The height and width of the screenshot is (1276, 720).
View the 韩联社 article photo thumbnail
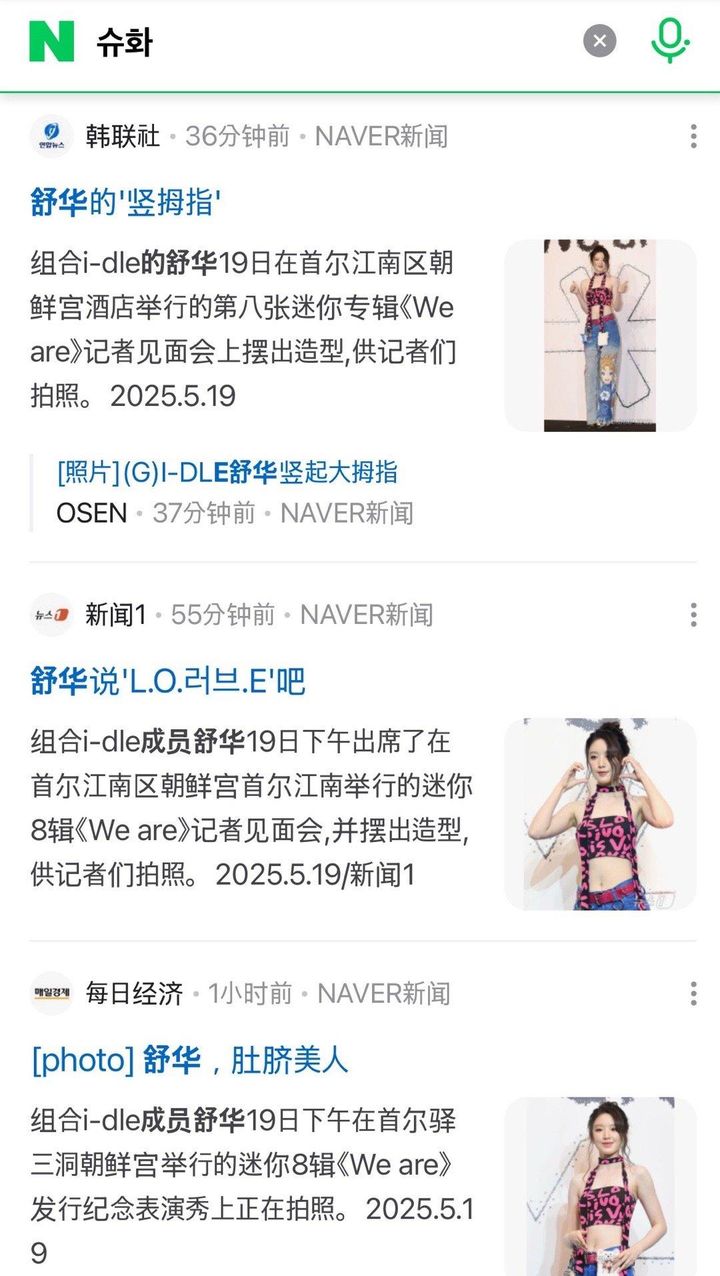[600, 336]
